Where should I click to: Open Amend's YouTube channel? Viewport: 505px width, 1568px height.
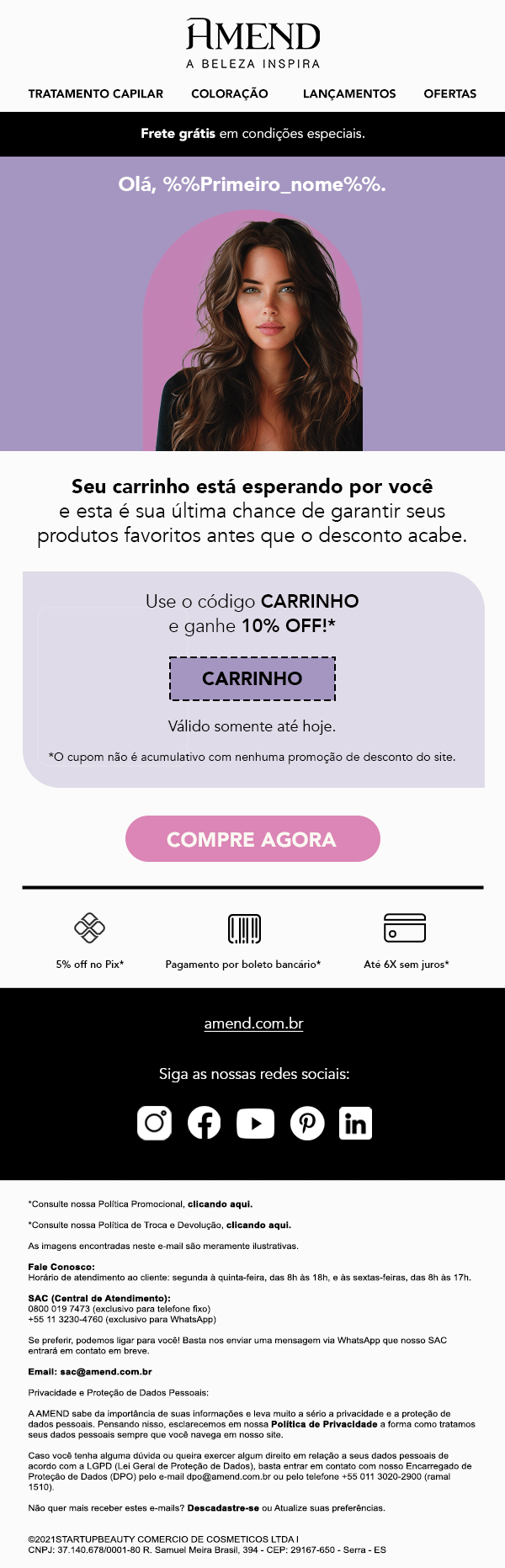(x=256, y=1123)
